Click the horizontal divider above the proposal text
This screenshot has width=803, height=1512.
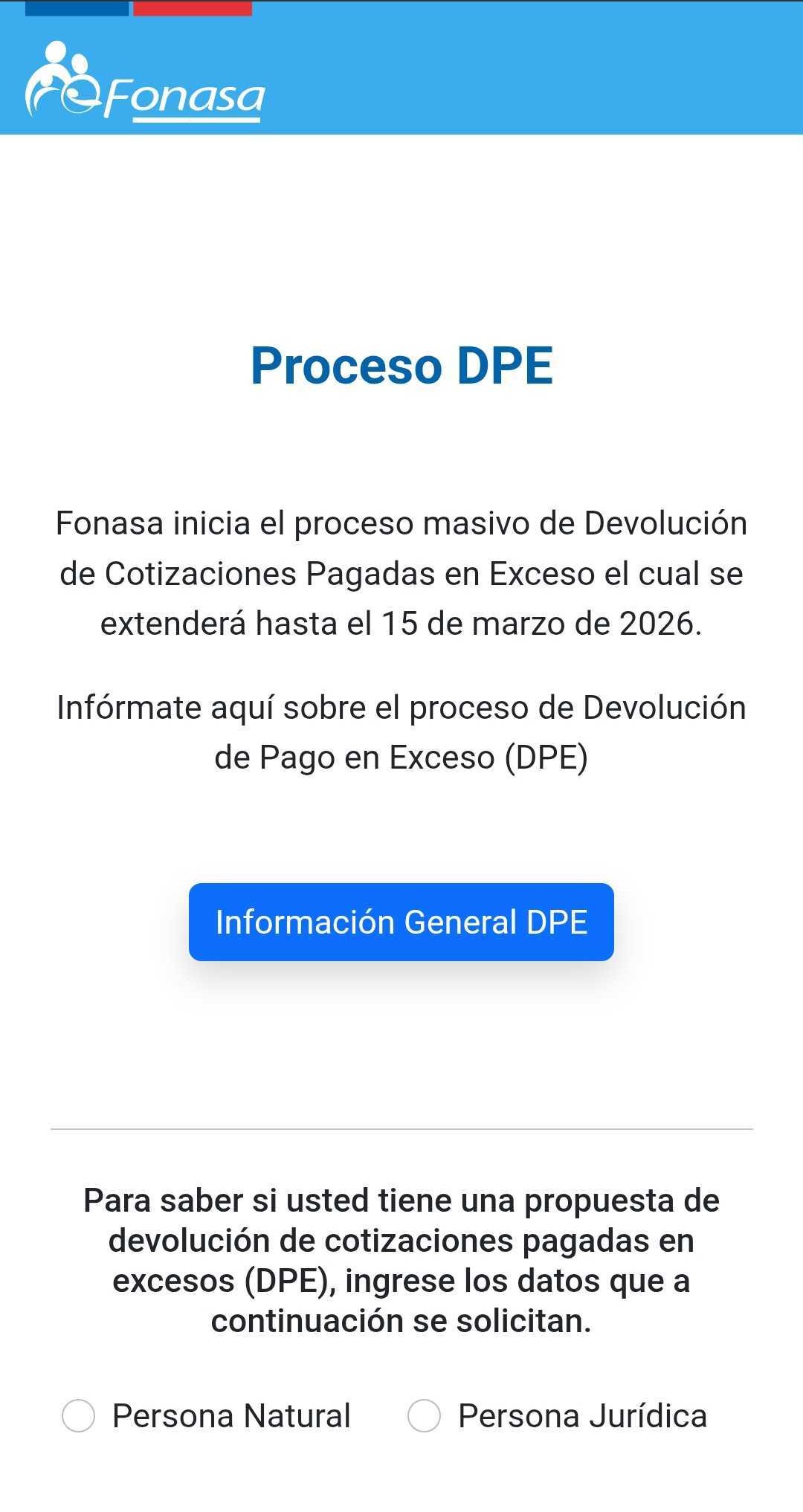coord(401,1128)
